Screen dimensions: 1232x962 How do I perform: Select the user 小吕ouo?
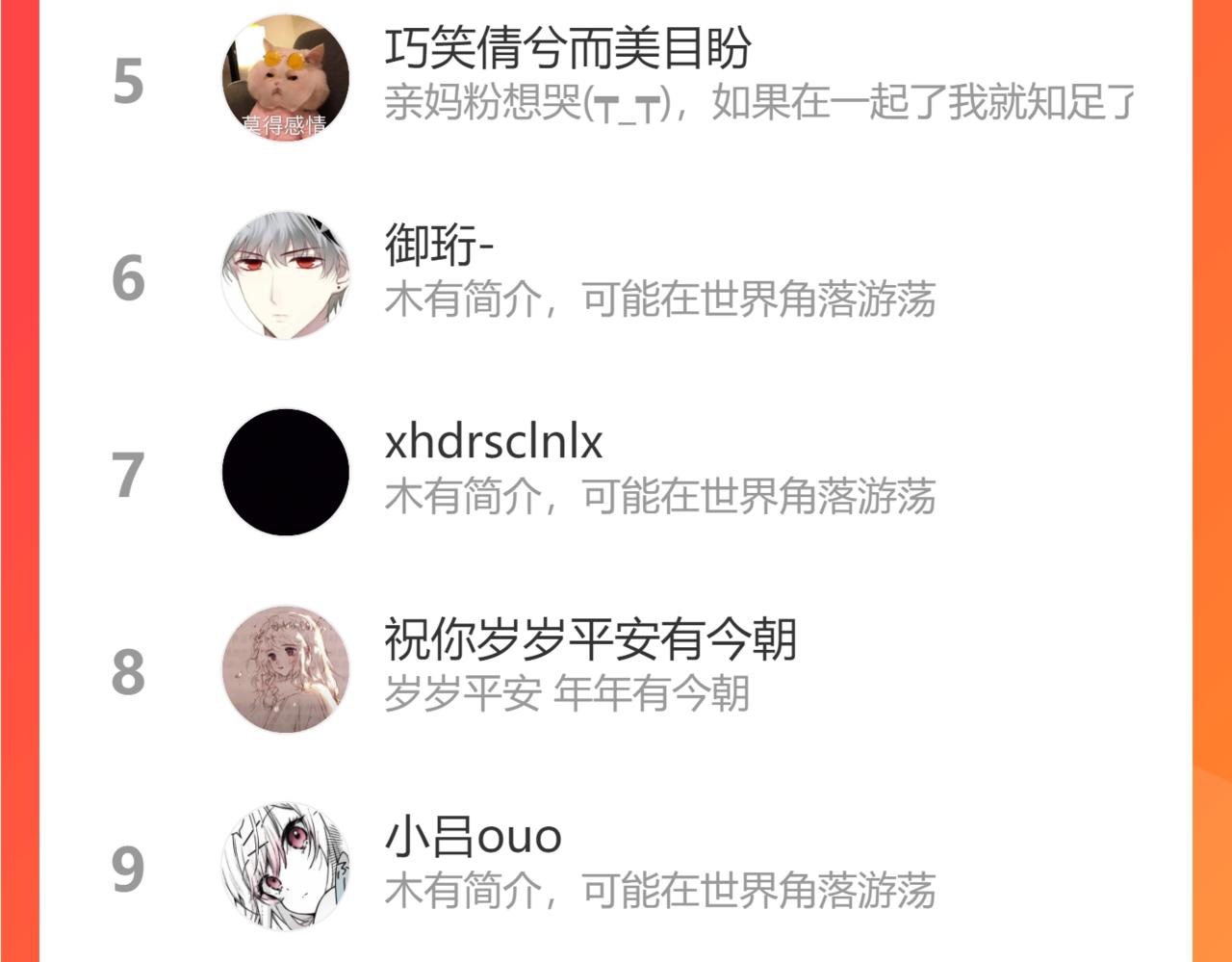(473, 837)
